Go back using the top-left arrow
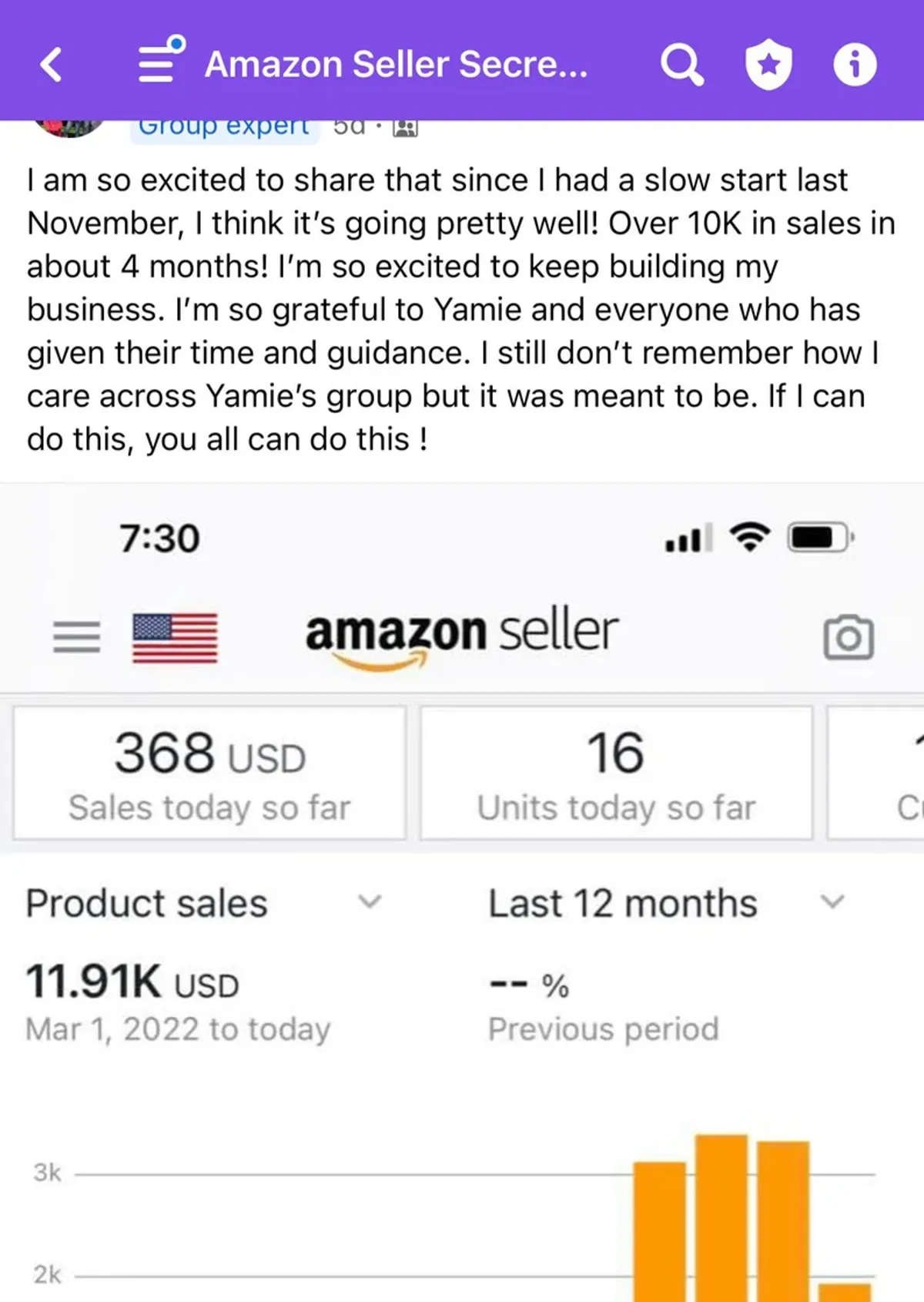The image size is (924, 1302). click(x=51, y=64)
